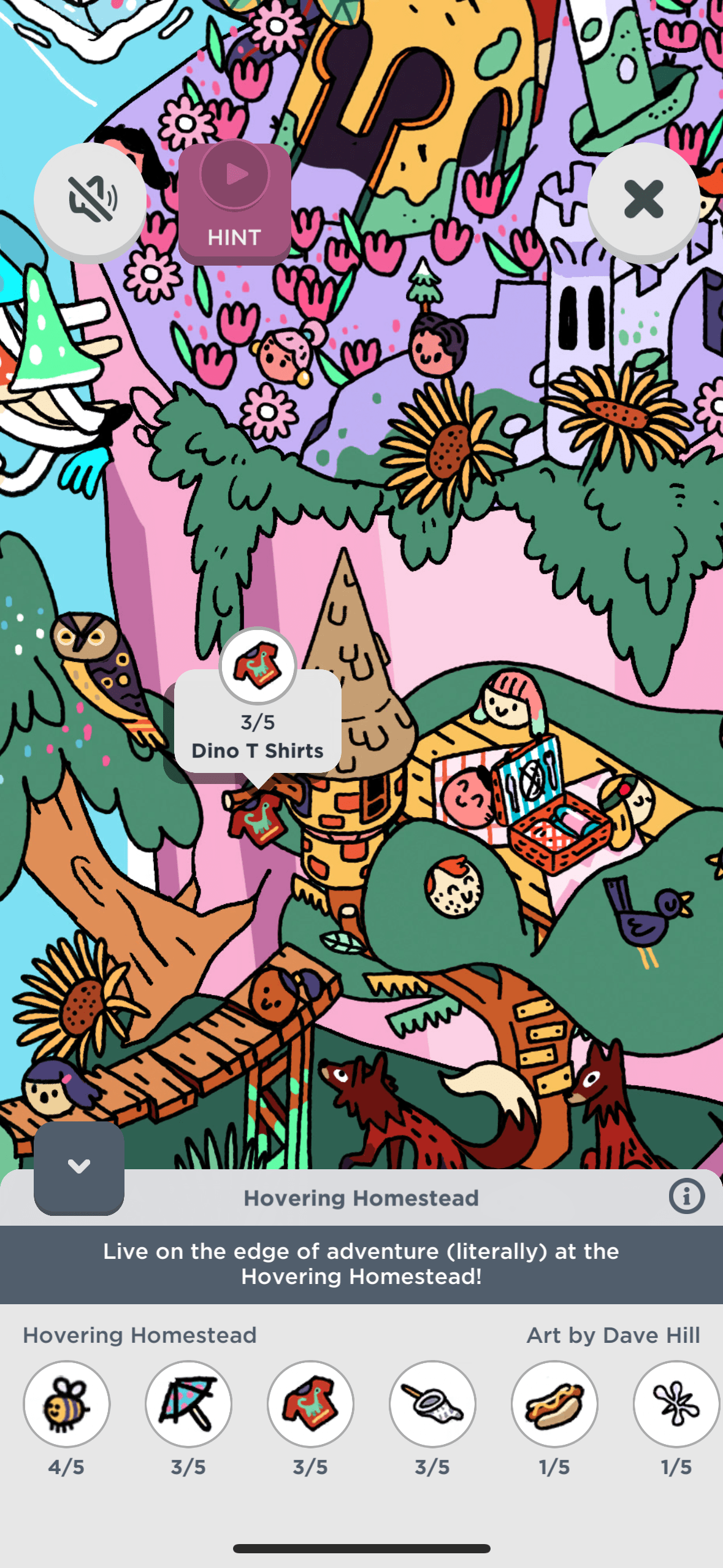Select the bug net item in the tray
The height and width of the screenshot is (1568, 723).
[x=432, y=1404]
